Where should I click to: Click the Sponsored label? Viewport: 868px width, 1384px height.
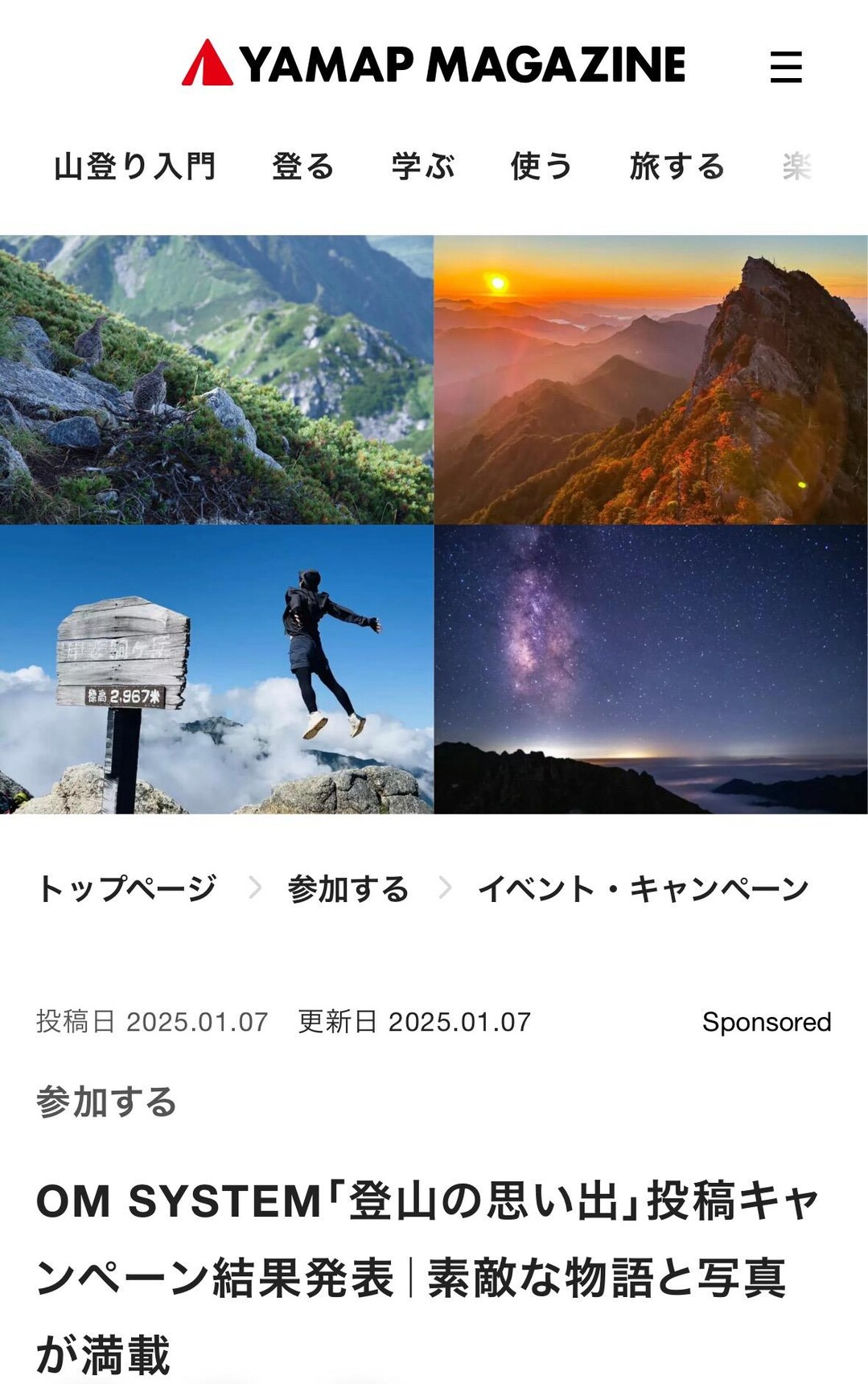coord(765,1024)
